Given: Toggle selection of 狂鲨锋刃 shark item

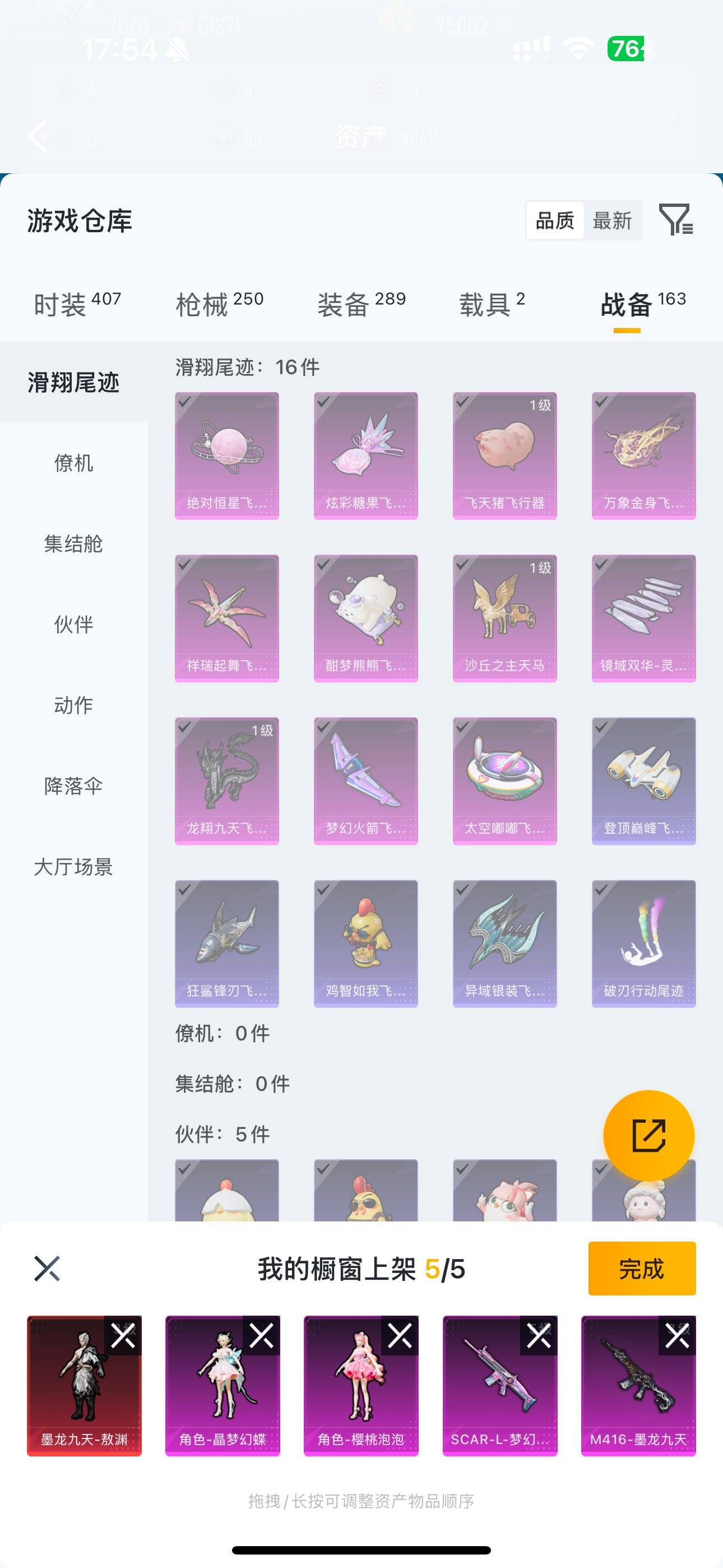Looking at the screenshot, I should point(226,943).
